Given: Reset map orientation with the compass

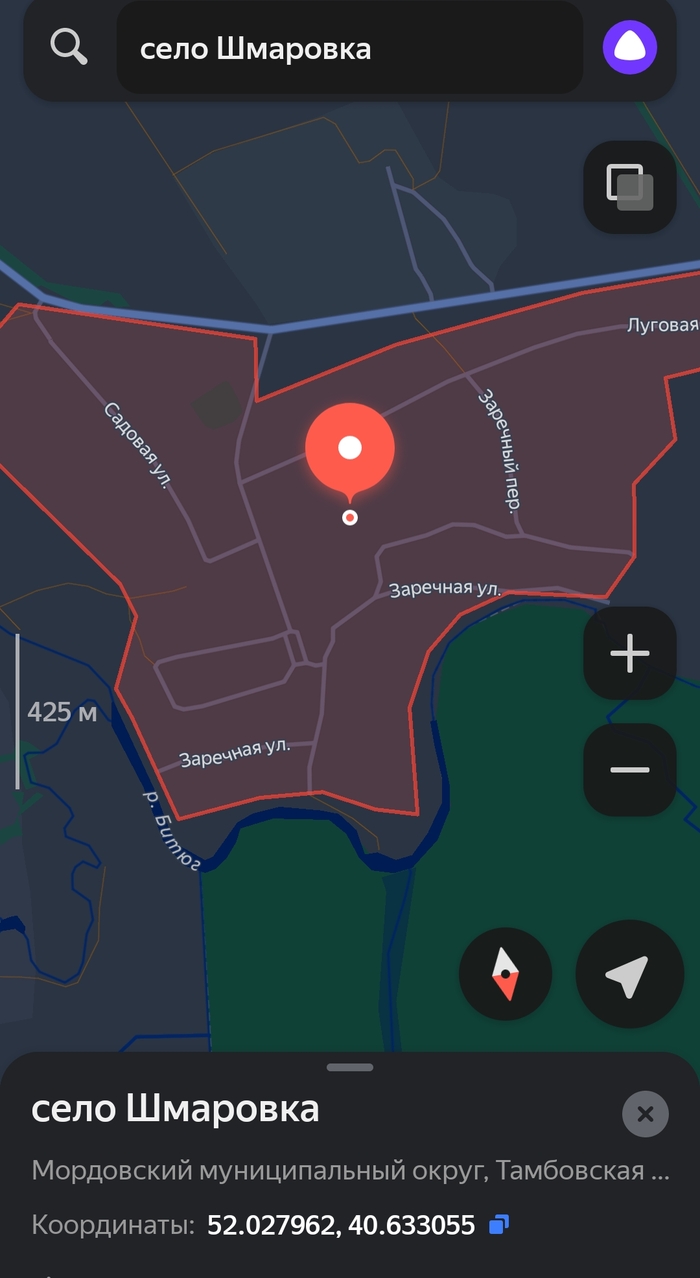Looking at the screenshot, I should [505, 973].
